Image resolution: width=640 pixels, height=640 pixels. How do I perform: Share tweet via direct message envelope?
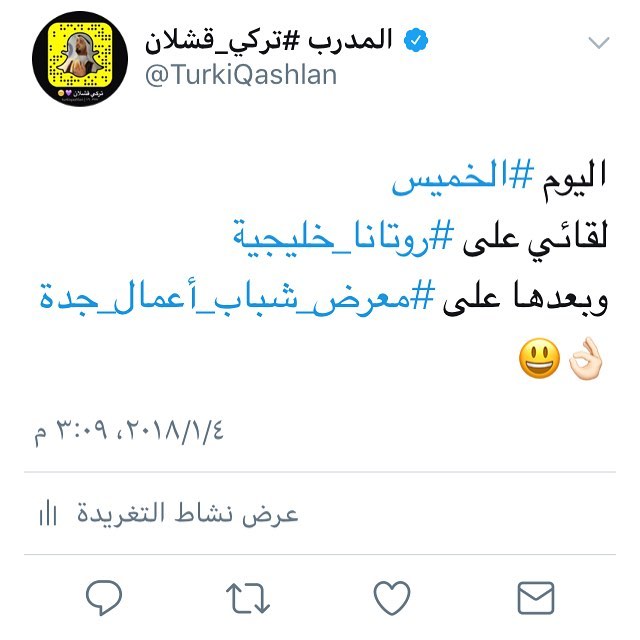click(x=536, y=598)
